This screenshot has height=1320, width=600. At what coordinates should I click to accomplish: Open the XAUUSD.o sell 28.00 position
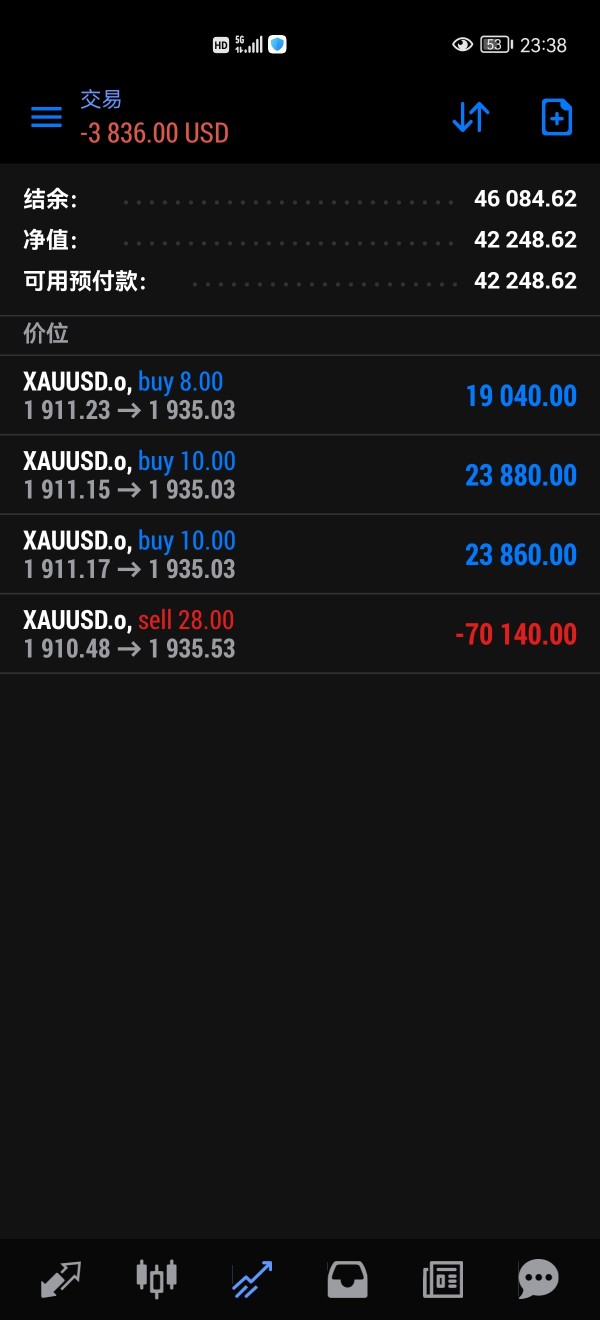pyautogui.click(x=300, y=634)
